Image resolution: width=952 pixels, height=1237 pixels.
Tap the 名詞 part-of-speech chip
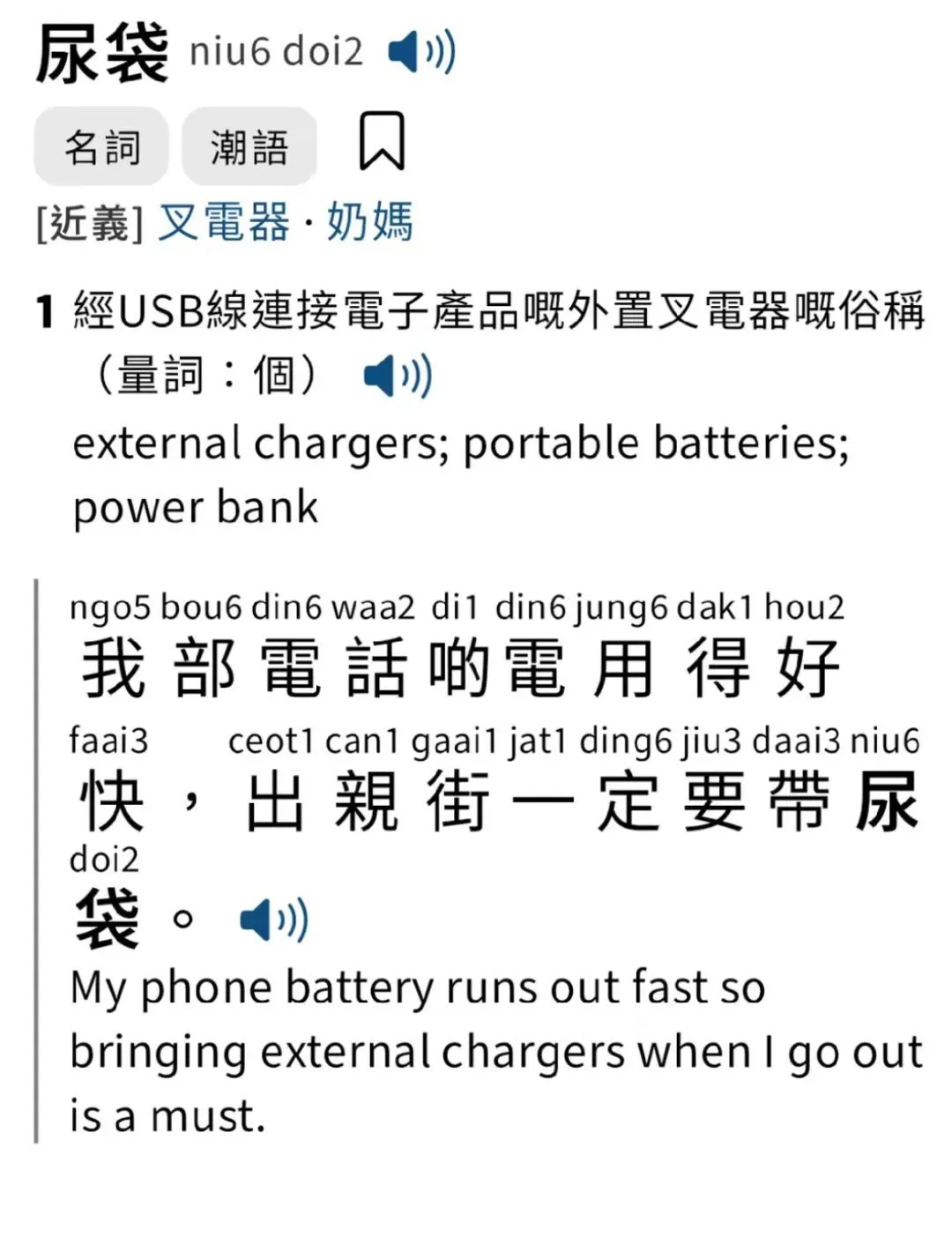pos(101,146)
